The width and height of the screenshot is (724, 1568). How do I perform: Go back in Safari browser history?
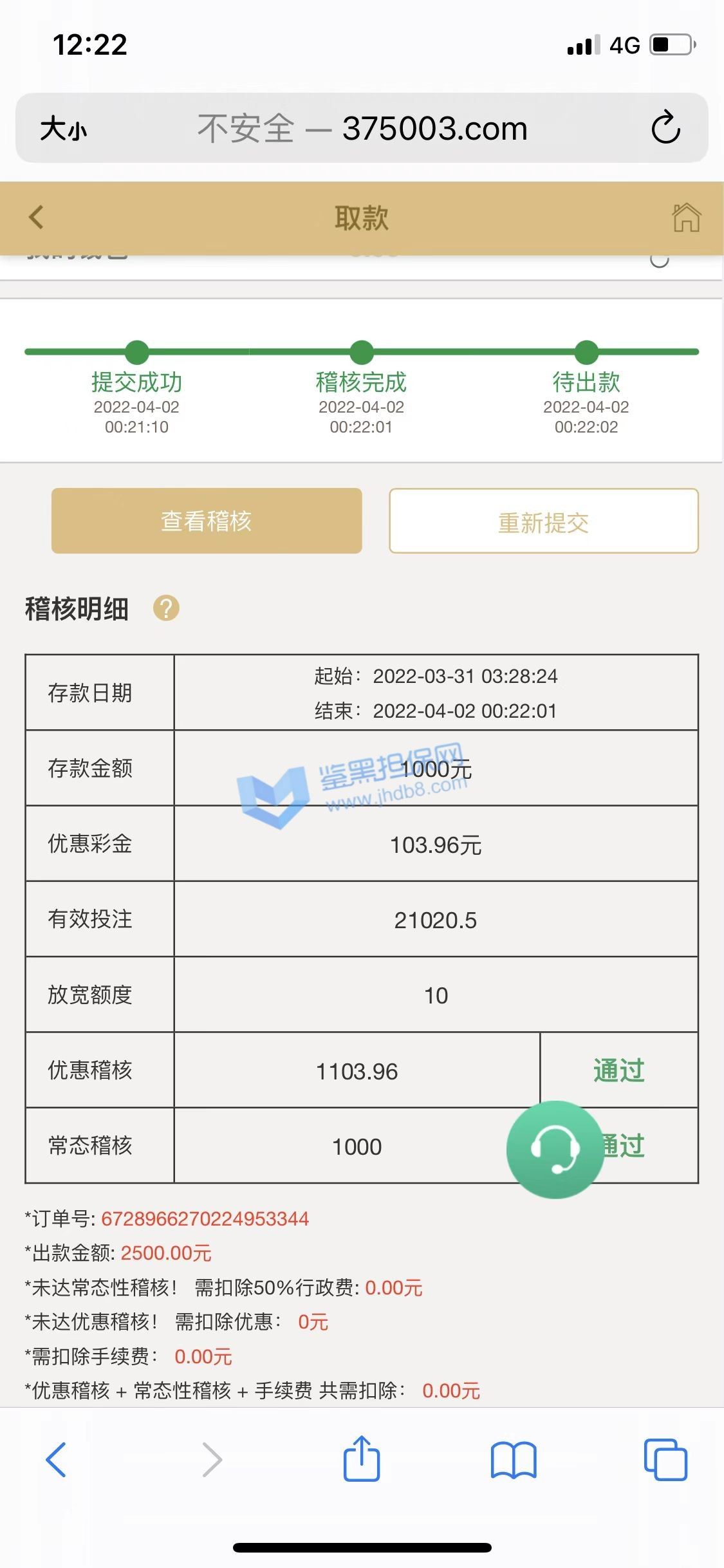(x=57, y=1459)
